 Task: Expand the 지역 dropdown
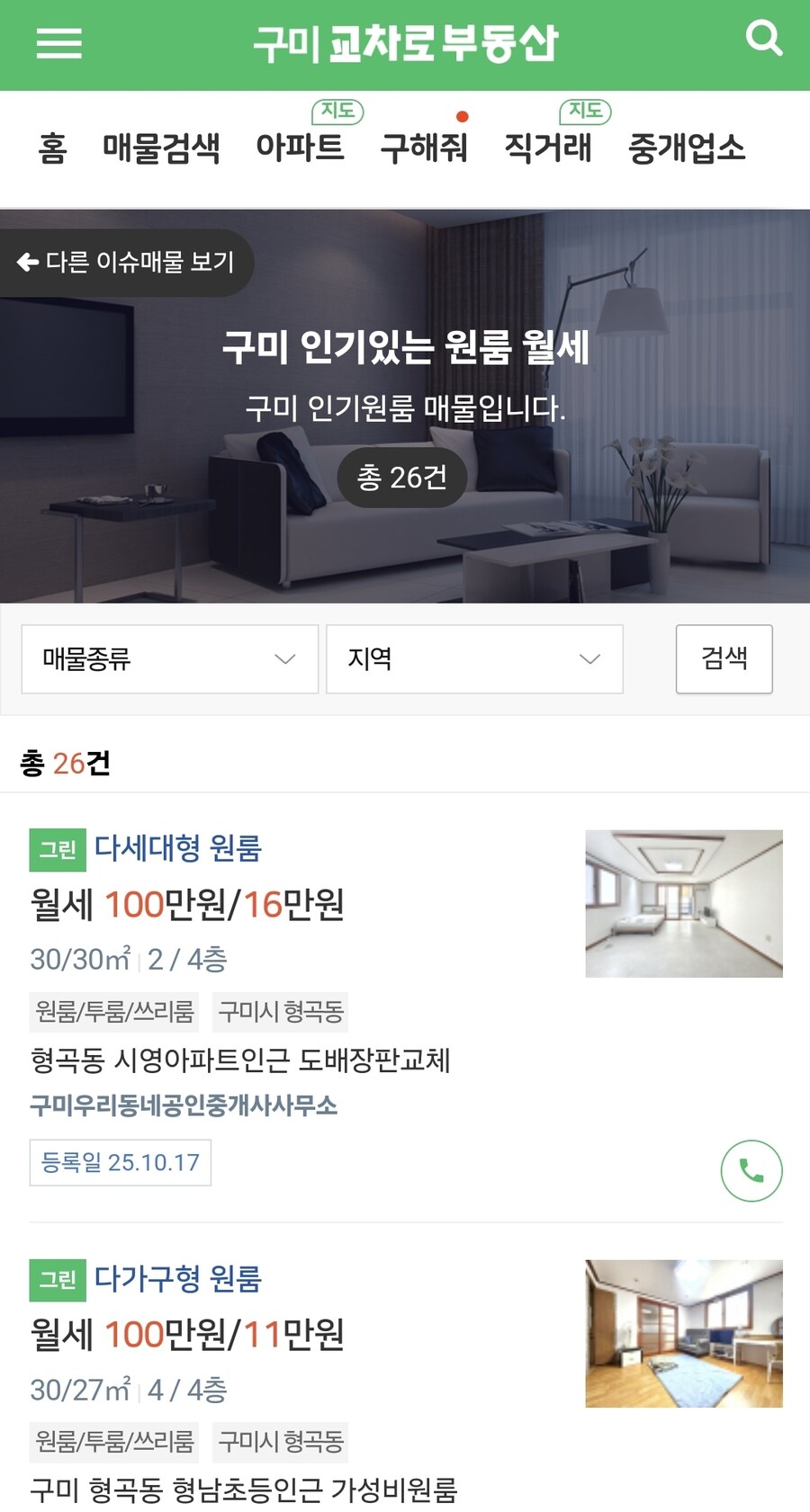474,659
